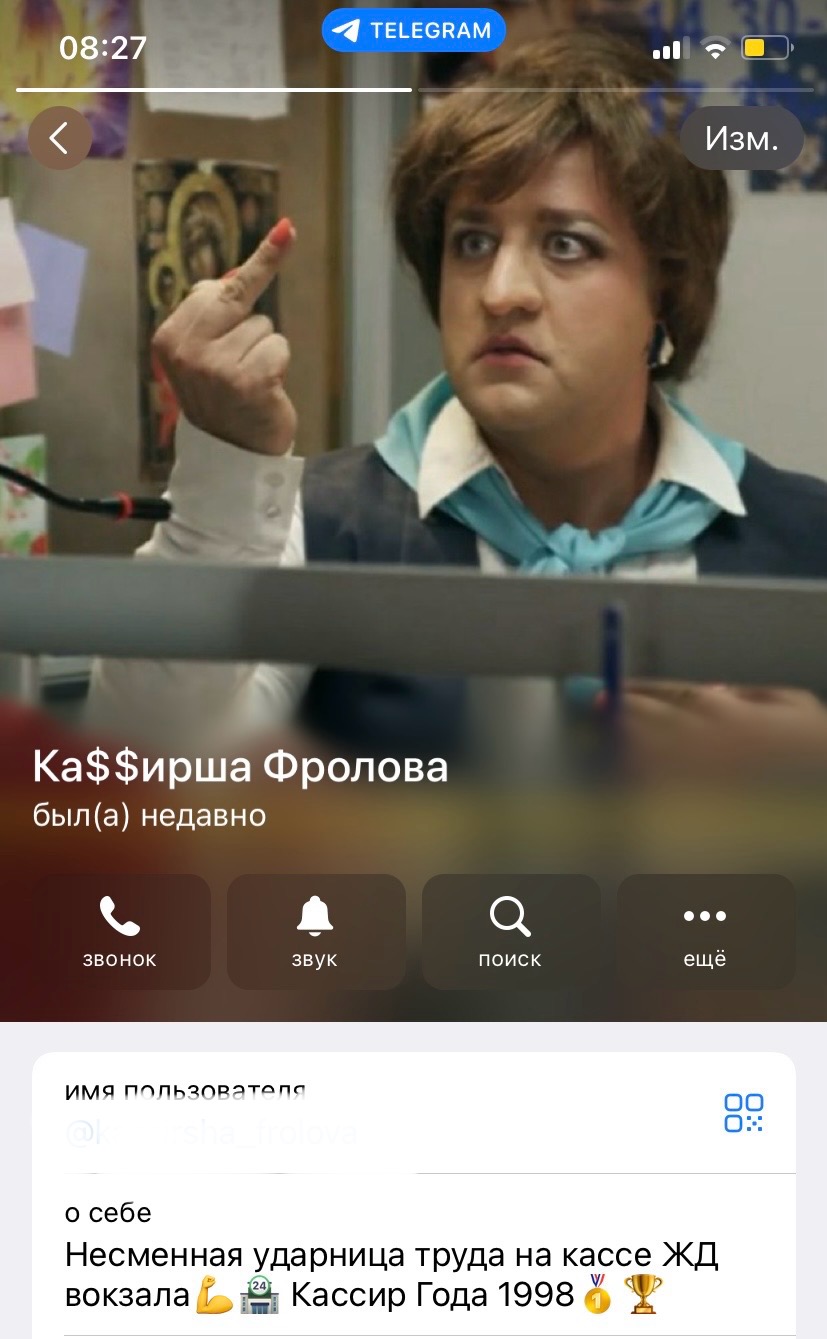Open поиск to search the chat
The image size is (827, 1339).
(x=510, y=932)
